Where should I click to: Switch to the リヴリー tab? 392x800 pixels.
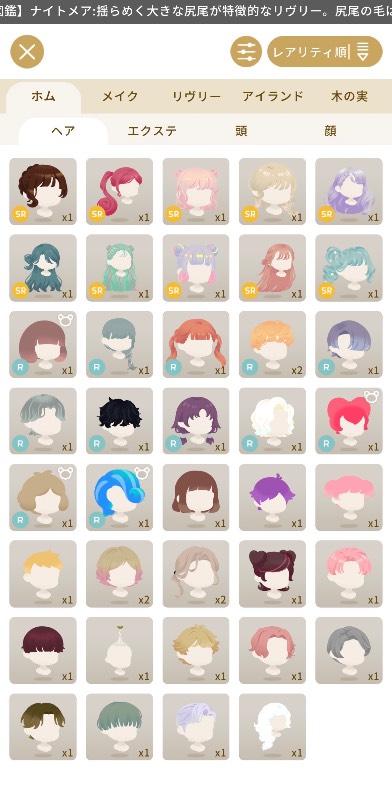pos(197,96)
